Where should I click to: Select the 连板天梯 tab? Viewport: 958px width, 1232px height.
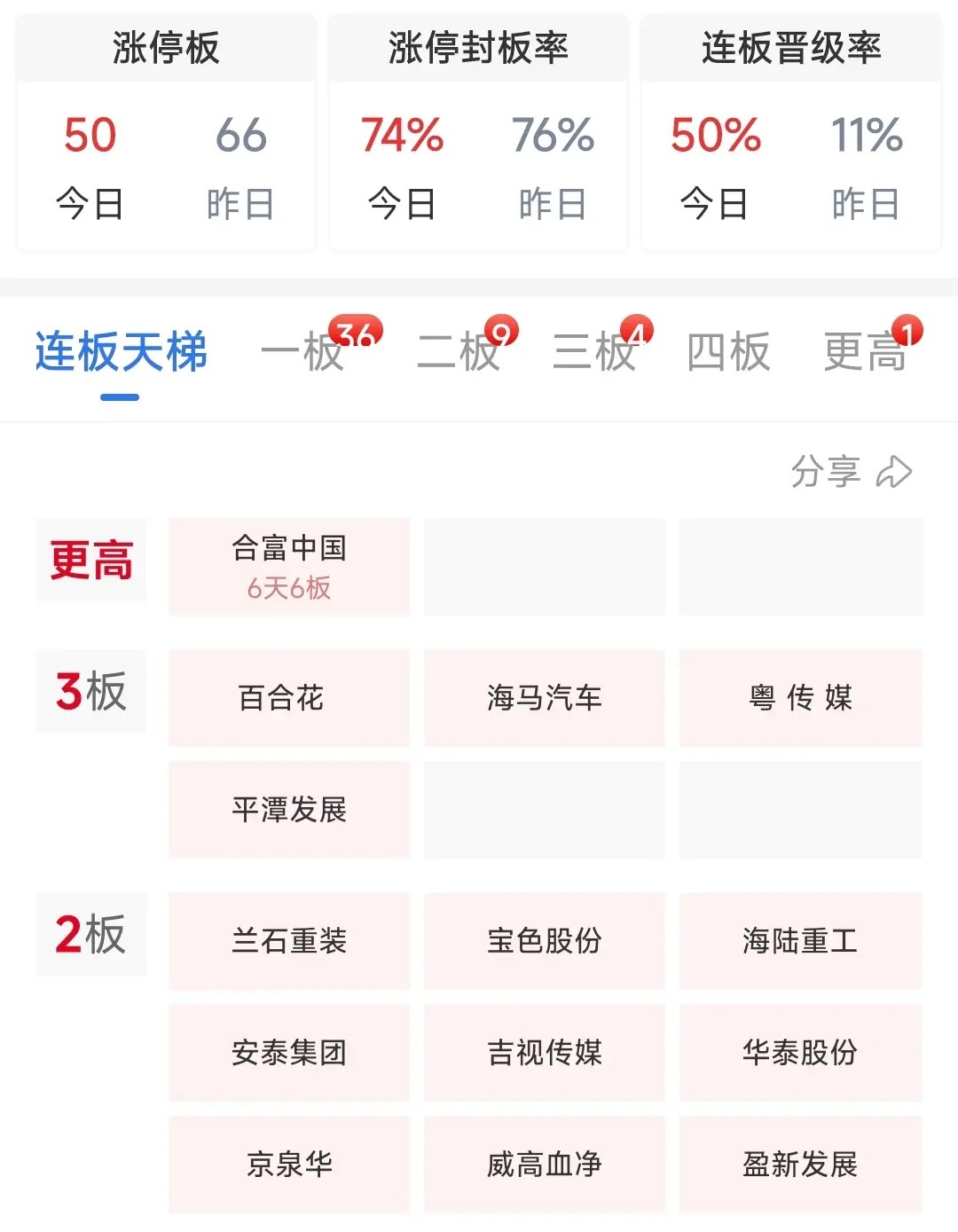[x=121, y=352]
